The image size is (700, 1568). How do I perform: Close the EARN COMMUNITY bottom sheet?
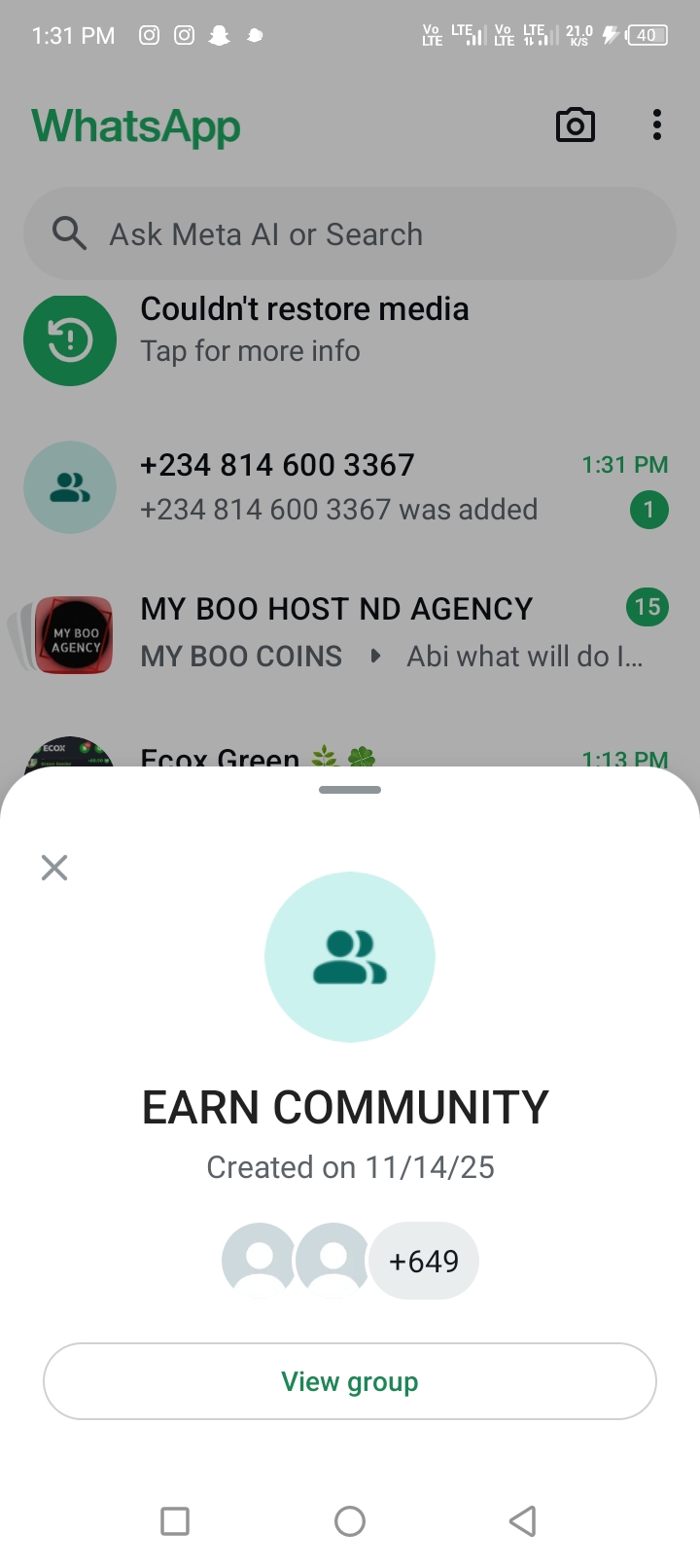pos(54,867)
